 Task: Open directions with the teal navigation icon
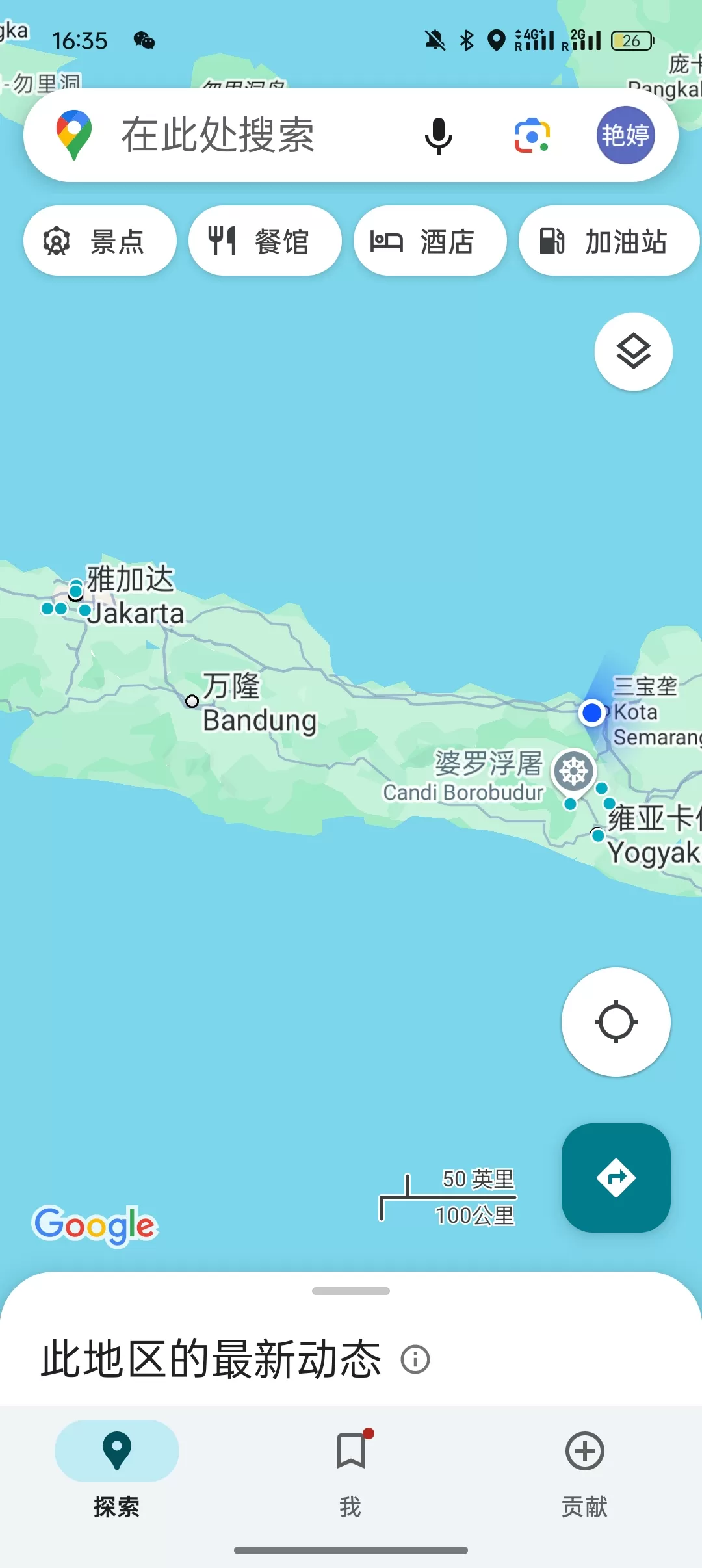pyautogui.click(x=615, y=1178)
